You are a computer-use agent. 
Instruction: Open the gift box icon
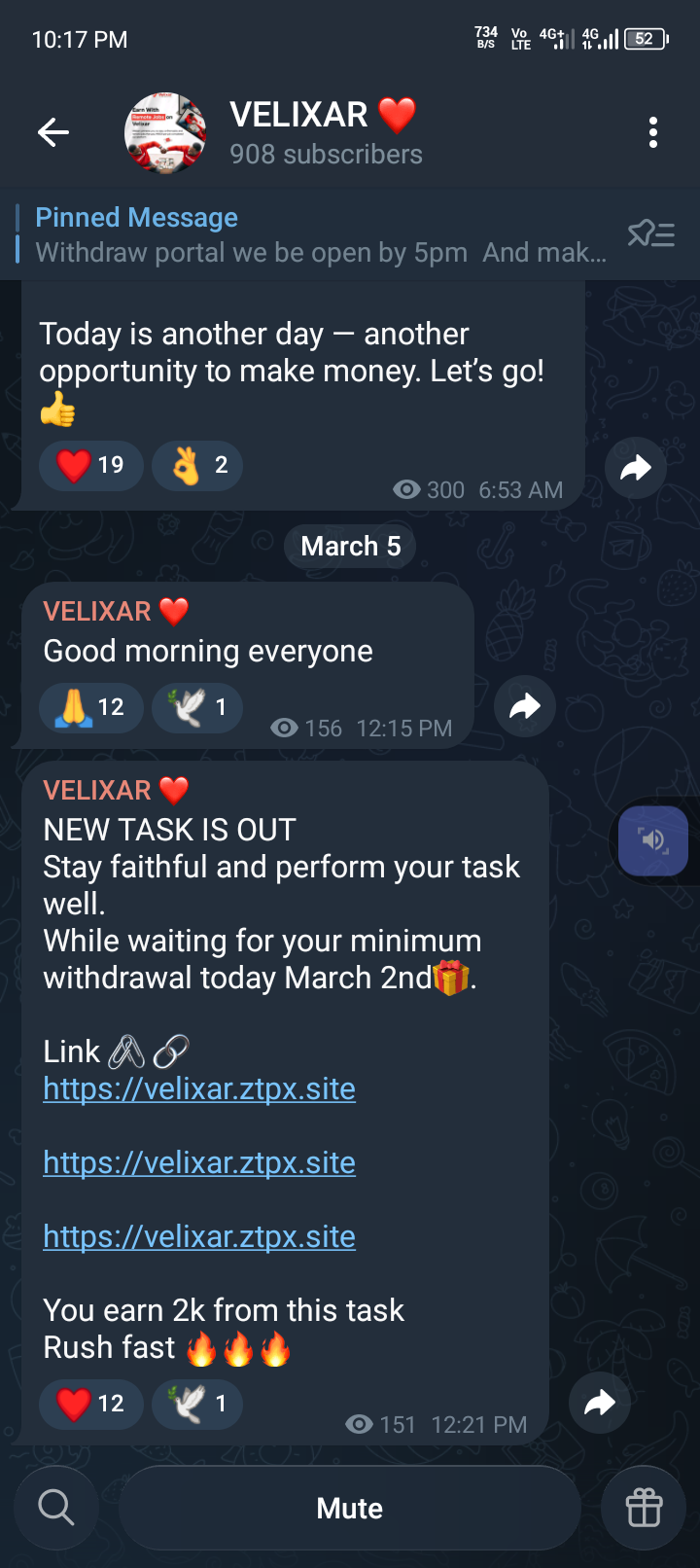[x=644, y=1508]
